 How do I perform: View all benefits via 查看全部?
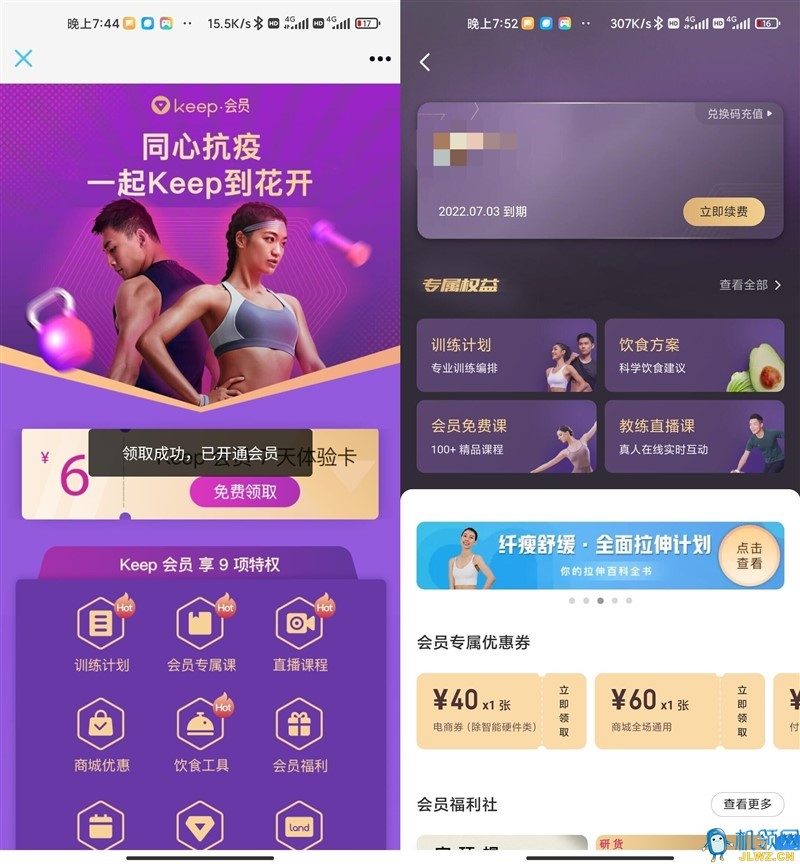(750, 285)
